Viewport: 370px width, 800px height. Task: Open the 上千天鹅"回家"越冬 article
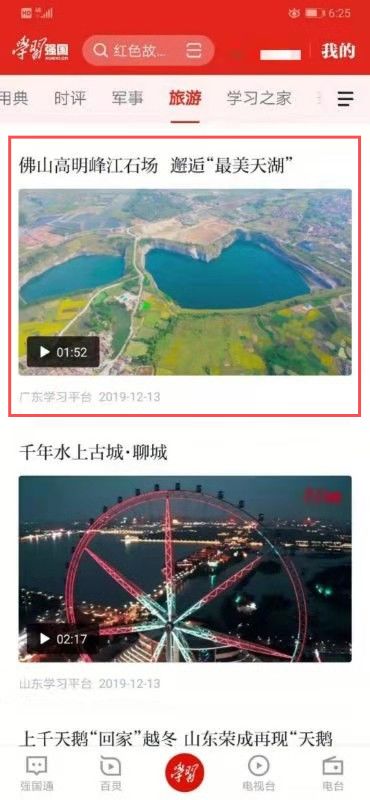[176, 738]
